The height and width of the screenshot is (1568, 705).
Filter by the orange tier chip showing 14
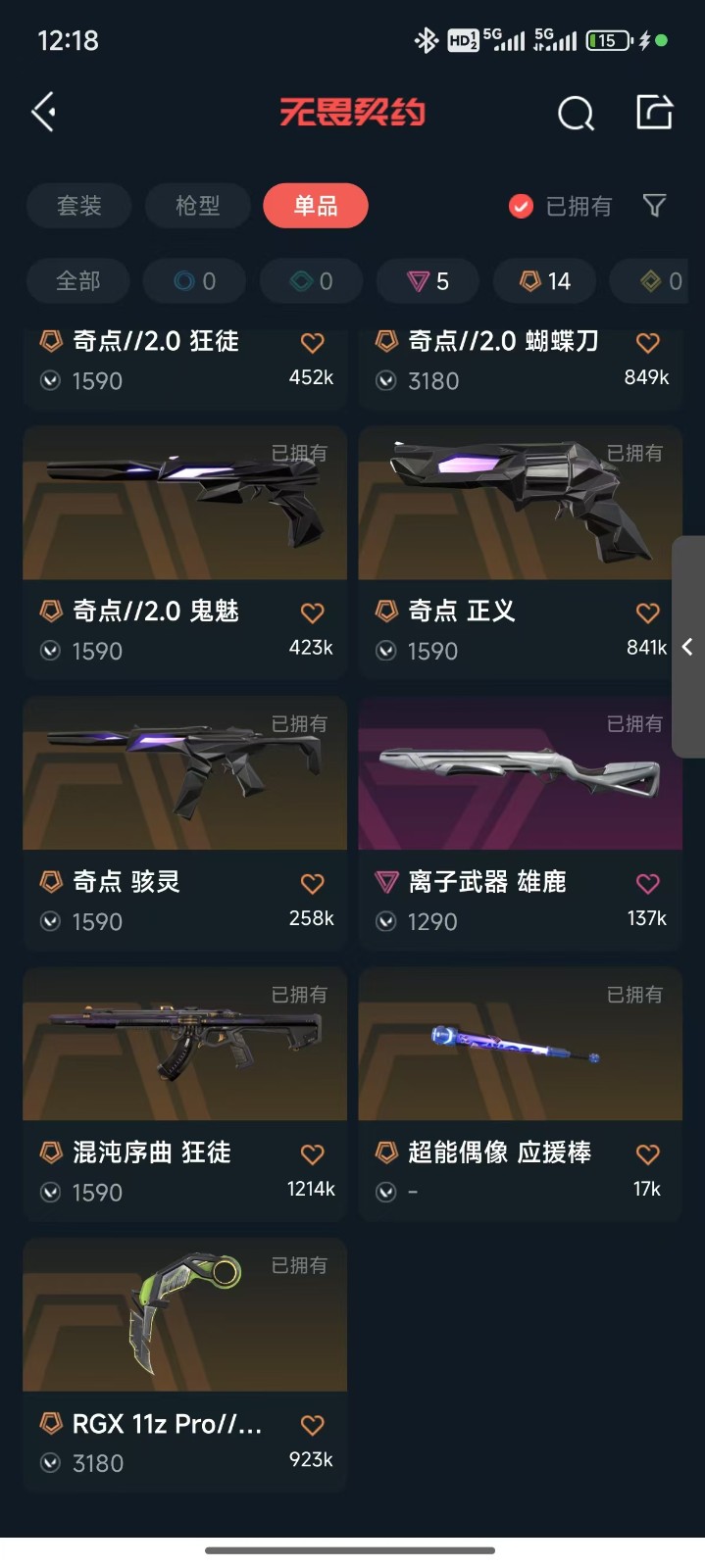[x=545, y=281]
